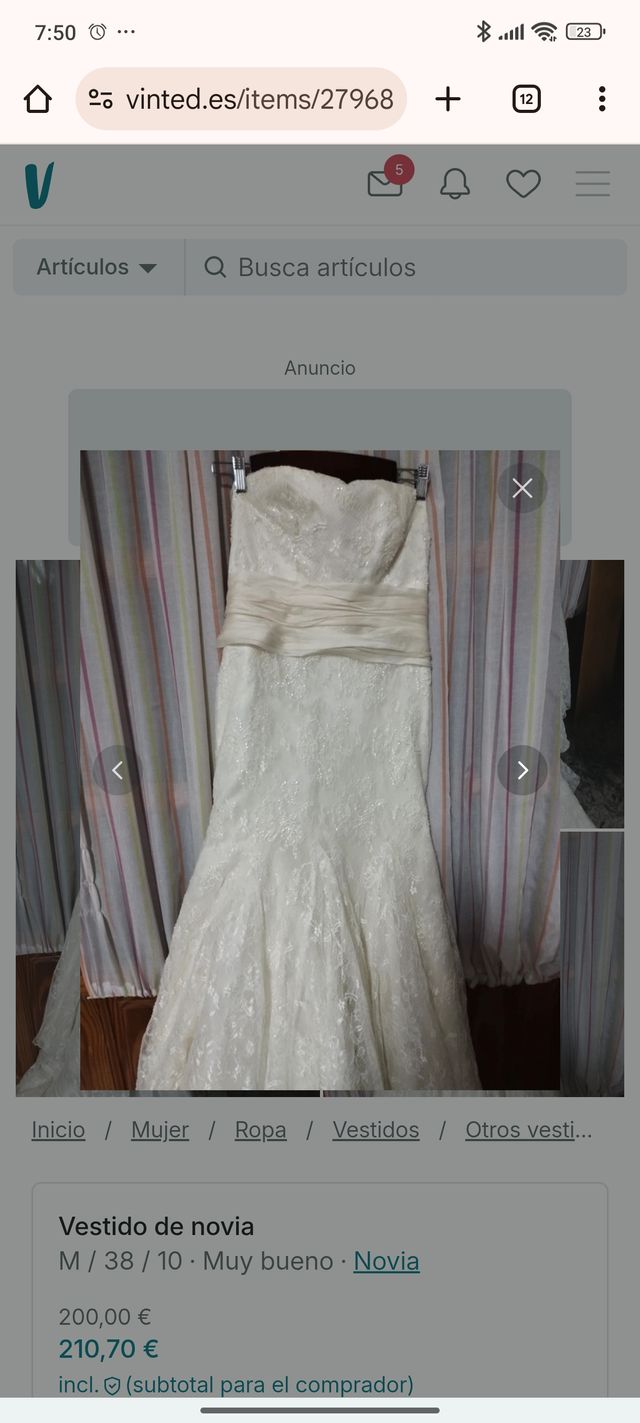The image size is (640, 1423).
Task: Open the Novia brand link
Action: click(386, 1261)
